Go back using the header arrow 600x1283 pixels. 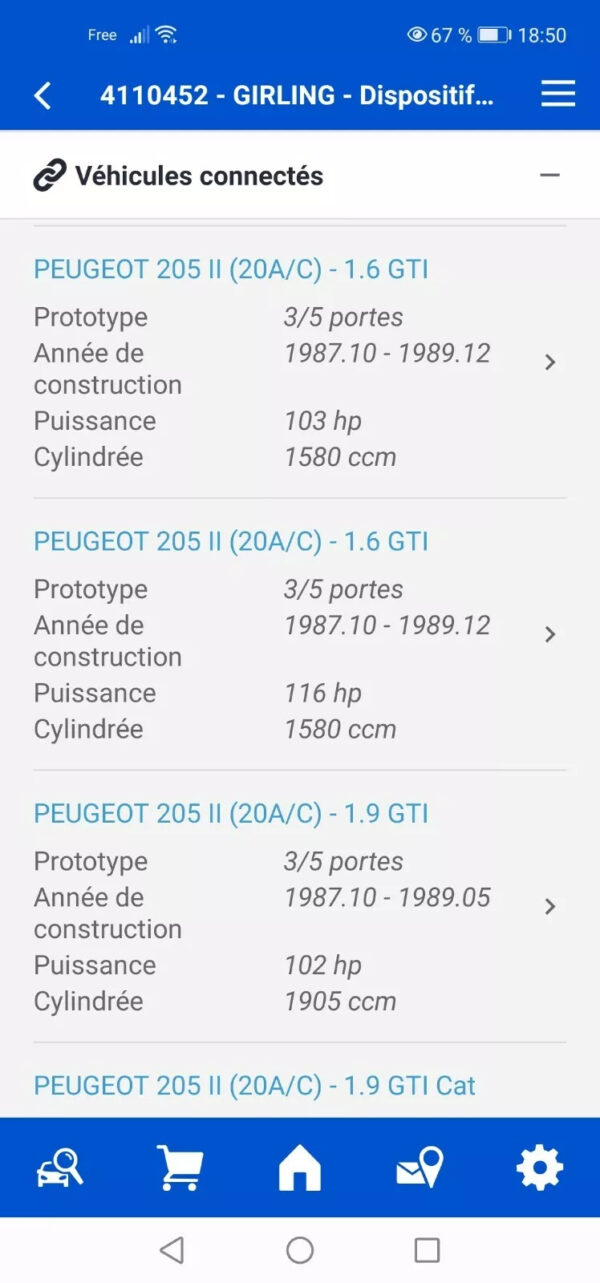[42, 96]
